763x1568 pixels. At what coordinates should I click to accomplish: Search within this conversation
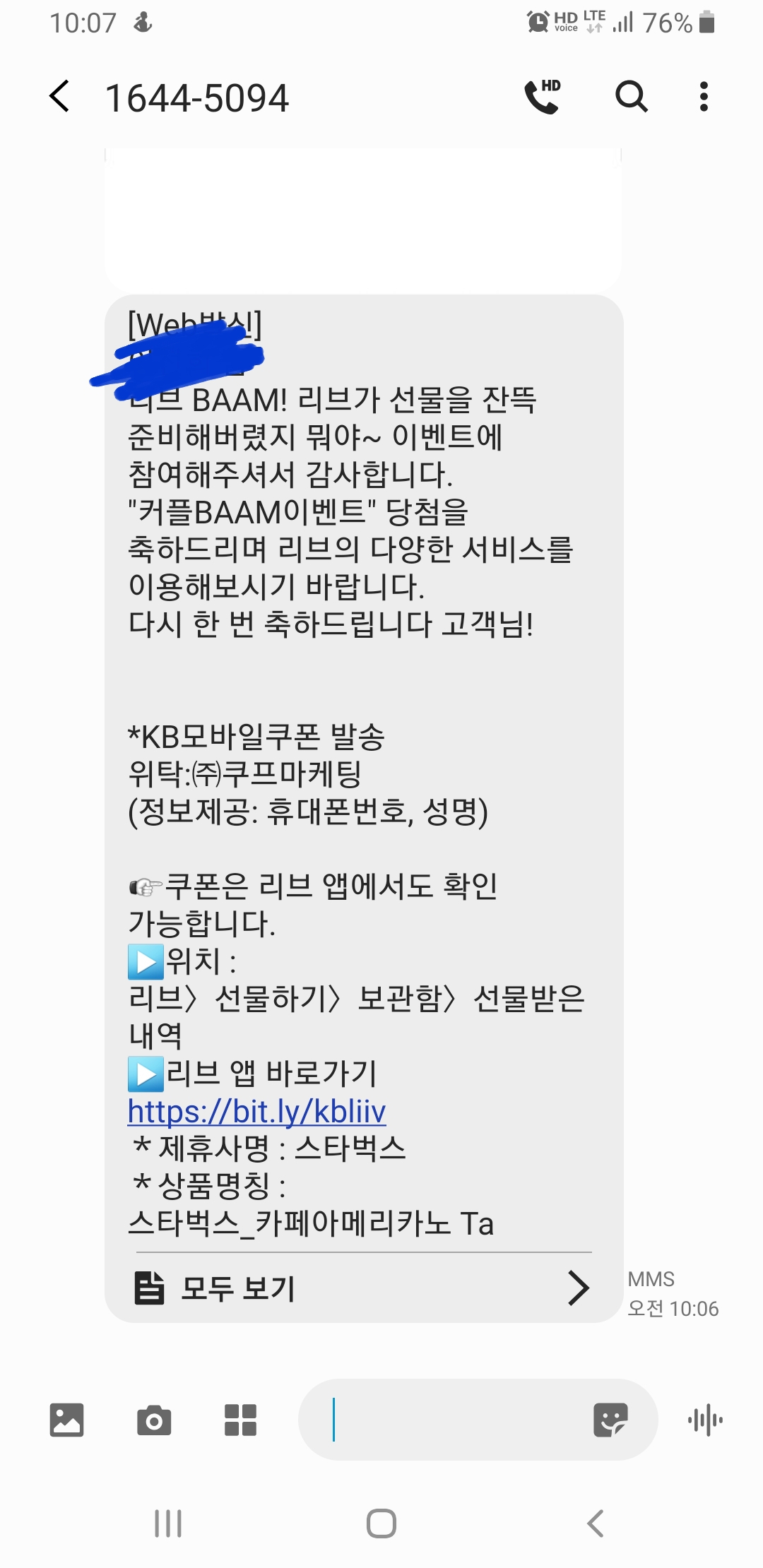[x=631, y=97]
